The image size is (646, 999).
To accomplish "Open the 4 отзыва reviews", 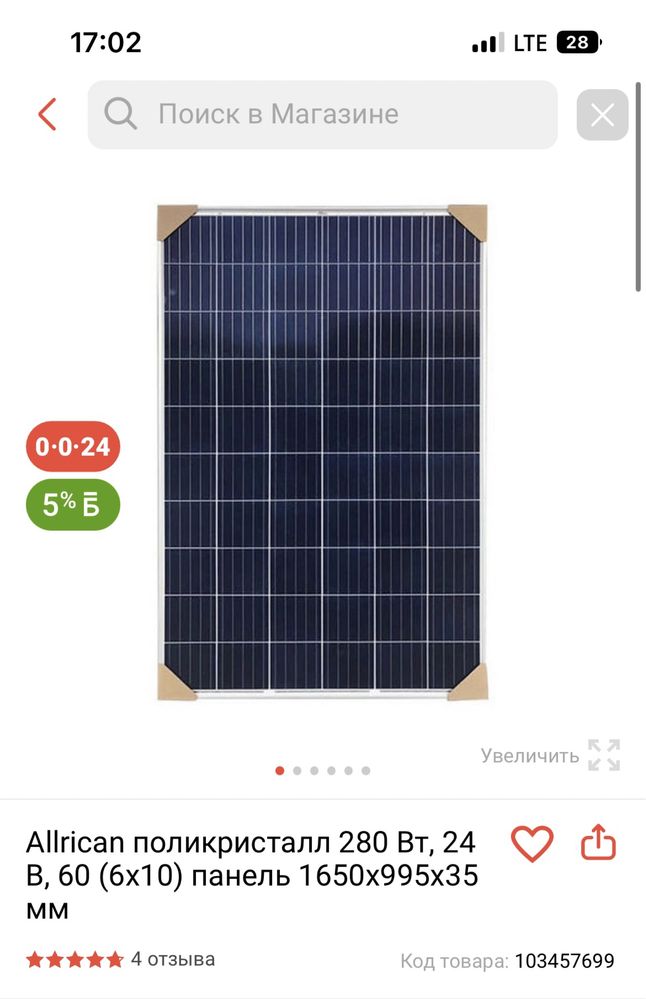I will pyautogui.click(x=172, y=959).
